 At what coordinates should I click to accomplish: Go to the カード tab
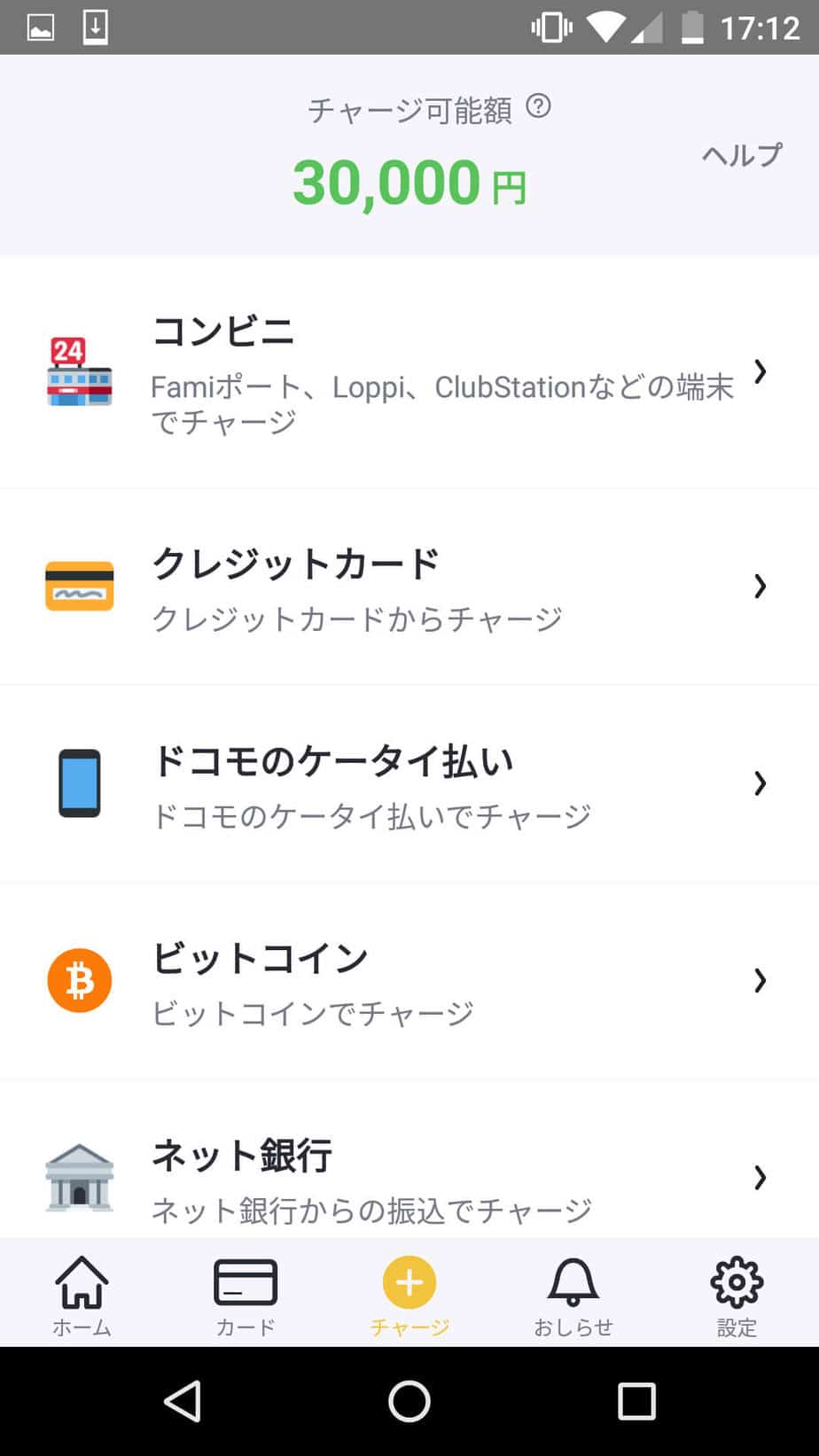pyautogui.click(x=246, y=1296)
